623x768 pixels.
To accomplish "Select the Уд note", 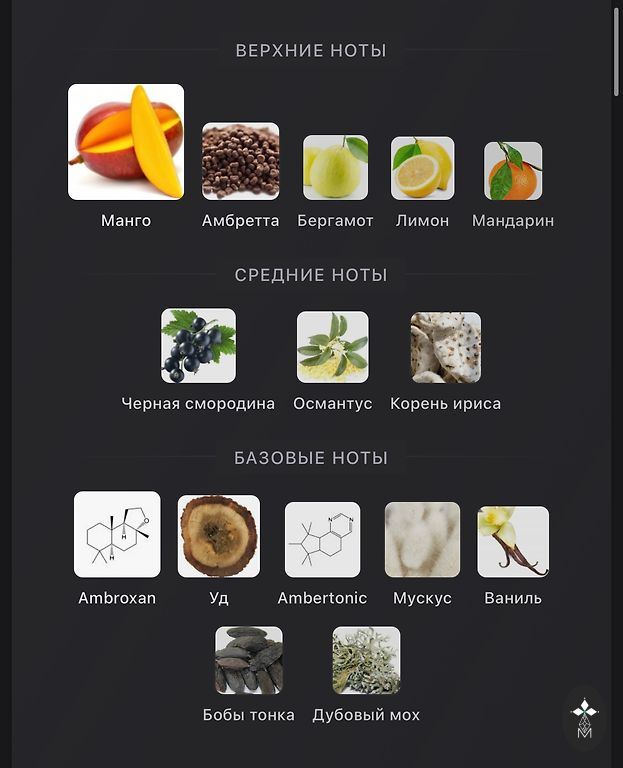I will pos(218,536).
